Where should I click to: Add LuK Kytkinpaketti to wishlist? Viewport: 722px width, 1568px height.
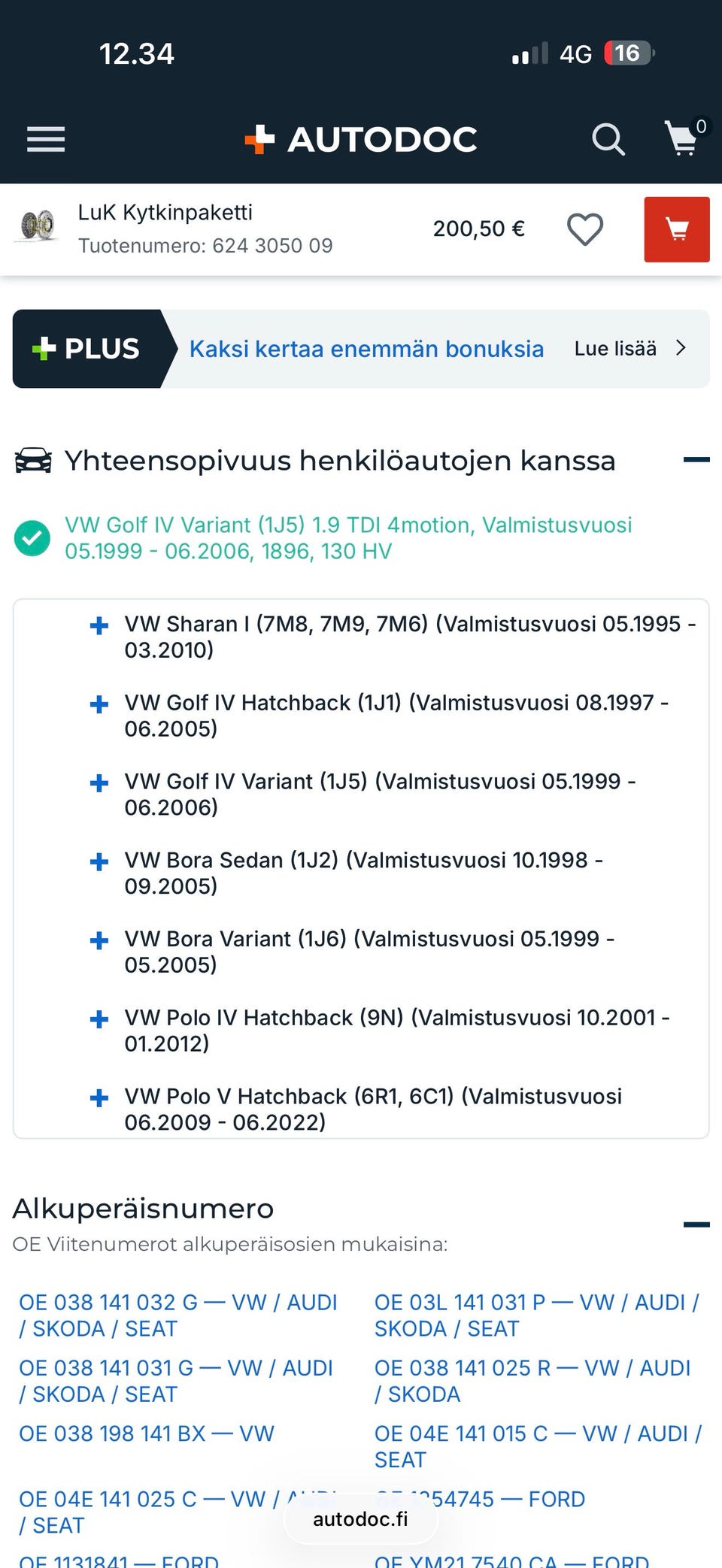pyautogui.click(x=584, y=229)
